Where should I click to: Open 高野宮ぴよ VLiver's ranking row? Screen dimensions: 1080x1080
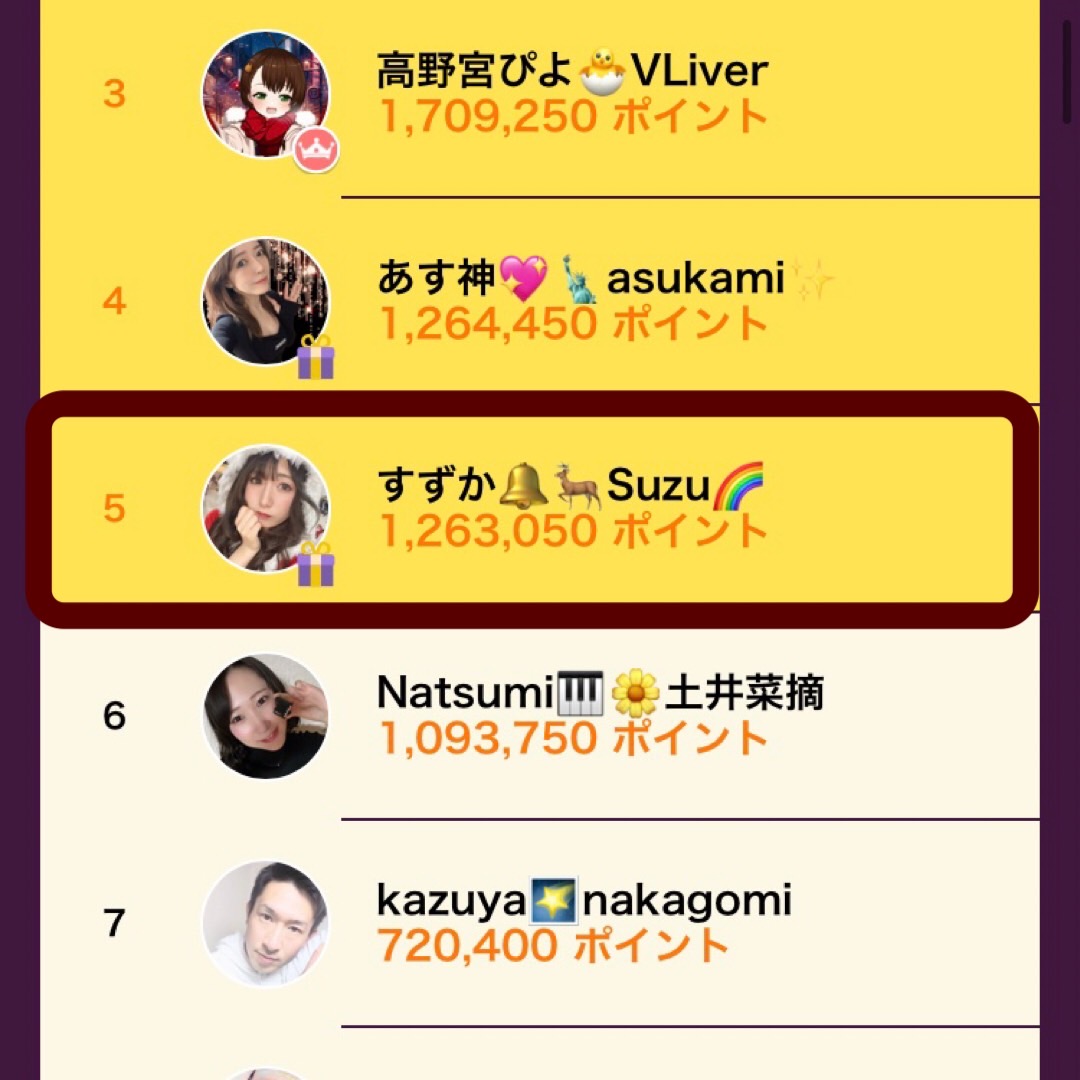click(x=571, y=95)
